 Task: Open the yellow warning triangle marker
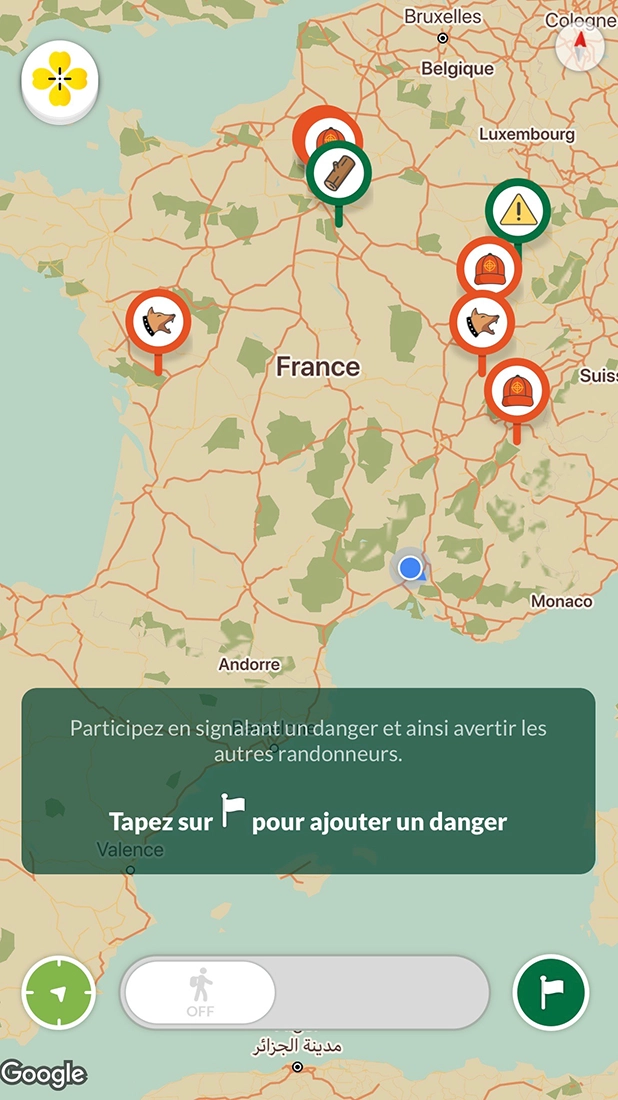tap(518, 211)
